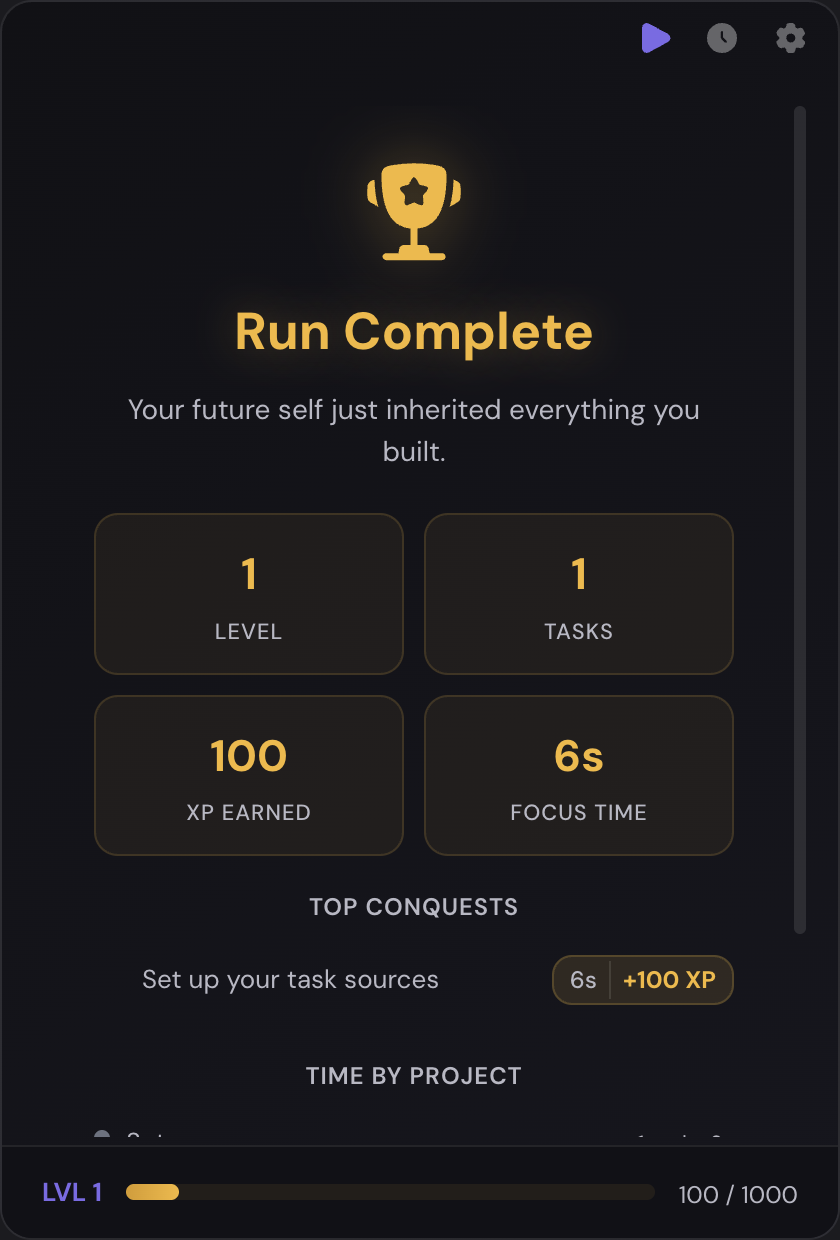Click the XP badge next to task sources
840x1240 pixels.
coord(642,980)
